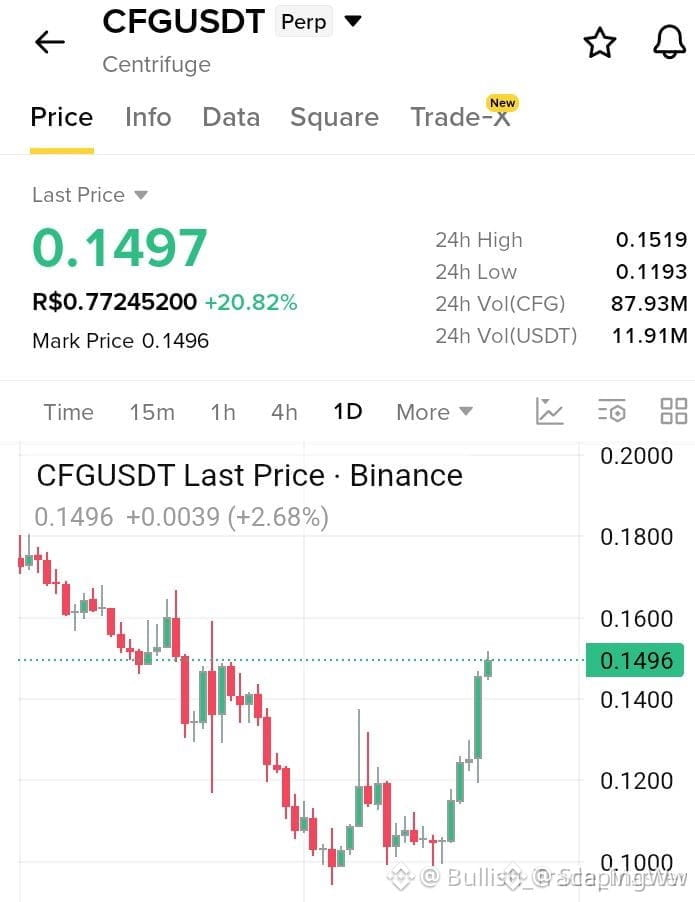Screen dimensions: 695x902
Task: Select the 15m chart interval
Action: (x=152, y=412)
